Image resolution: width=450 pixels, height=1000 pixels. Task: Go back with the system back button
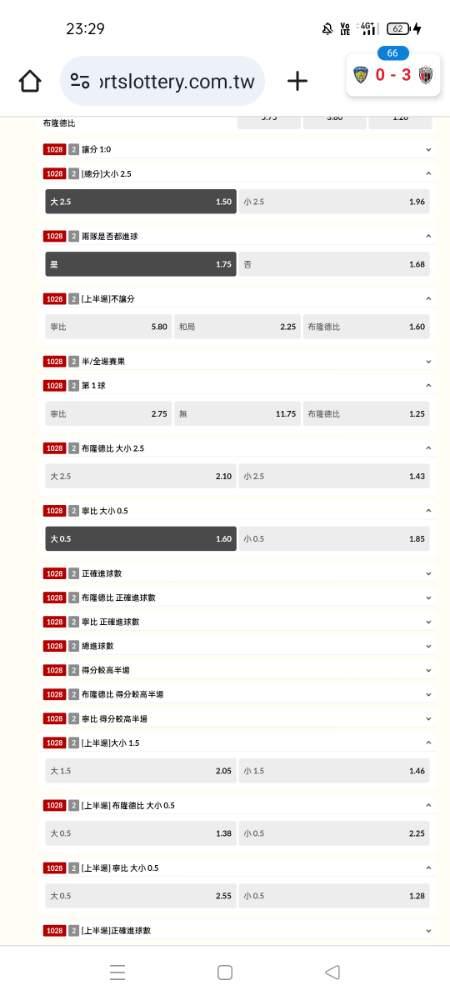coord(332,972)
